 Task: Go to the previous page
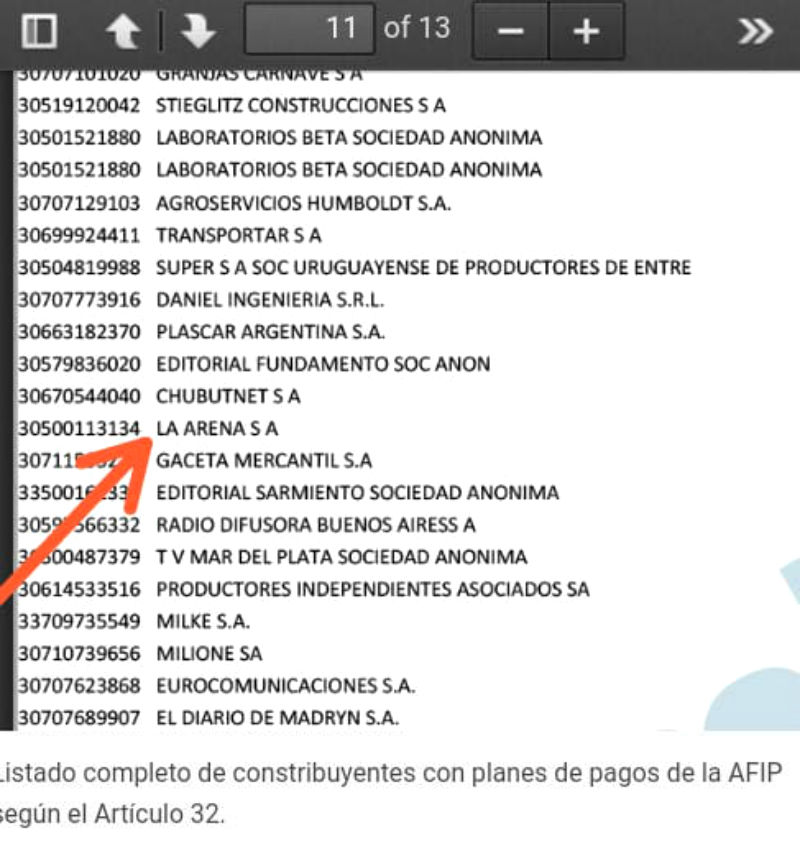[124, 31]
